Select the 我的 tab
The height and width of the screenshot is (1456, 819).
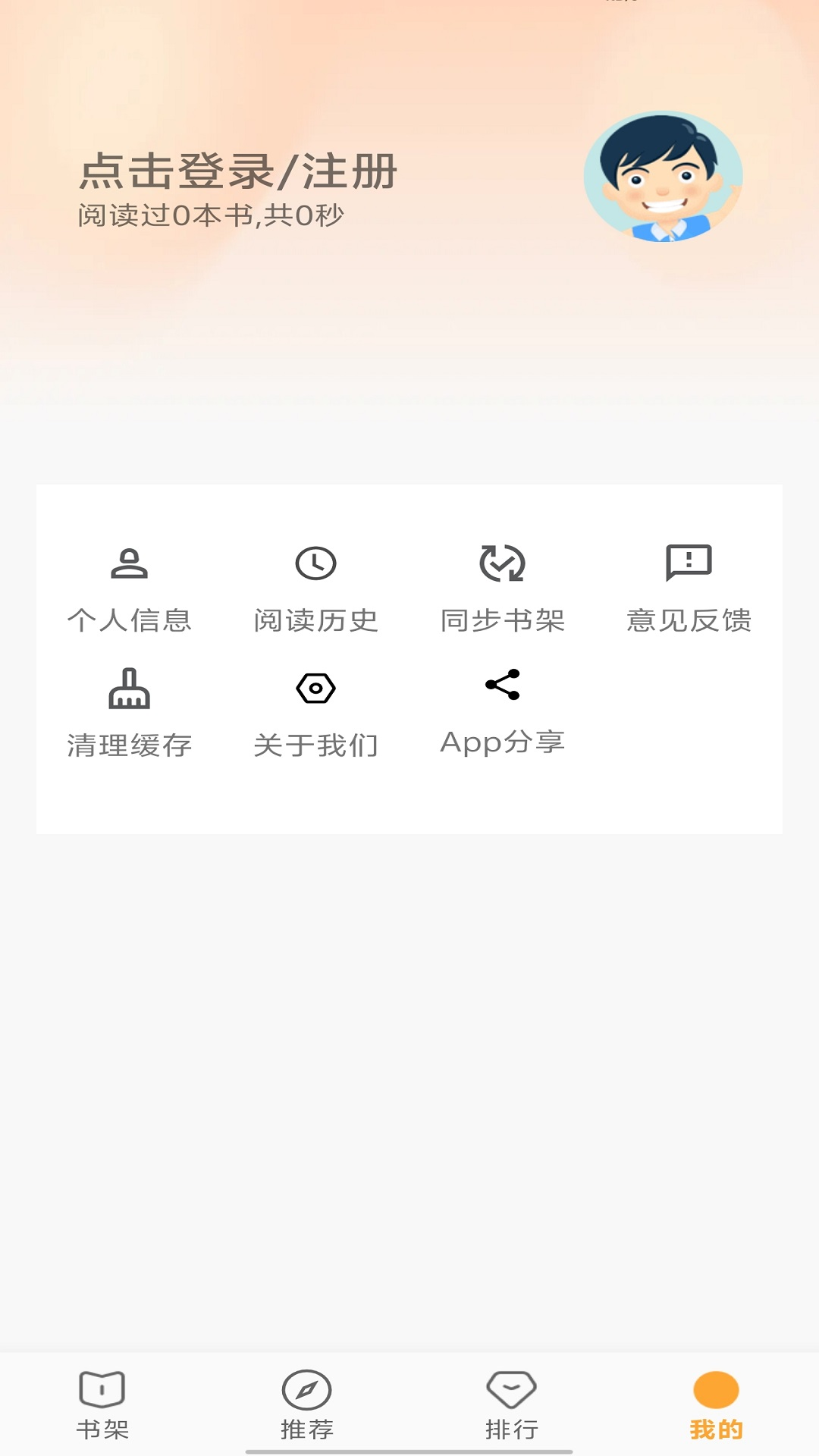point(716,1404)
